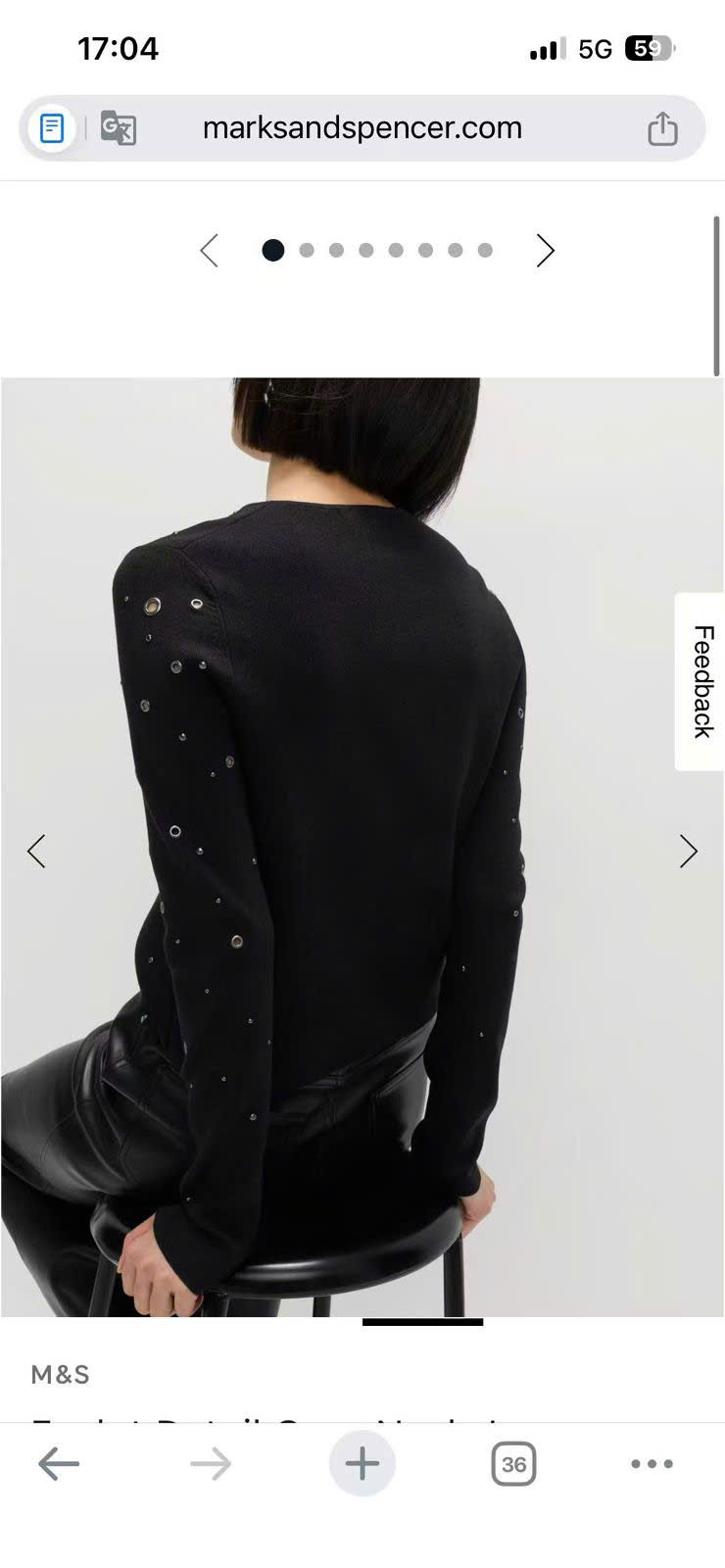Open the tab switcher showing 36 tabs
Viewport: 725px width, 1568px height.
(513, 1464)
